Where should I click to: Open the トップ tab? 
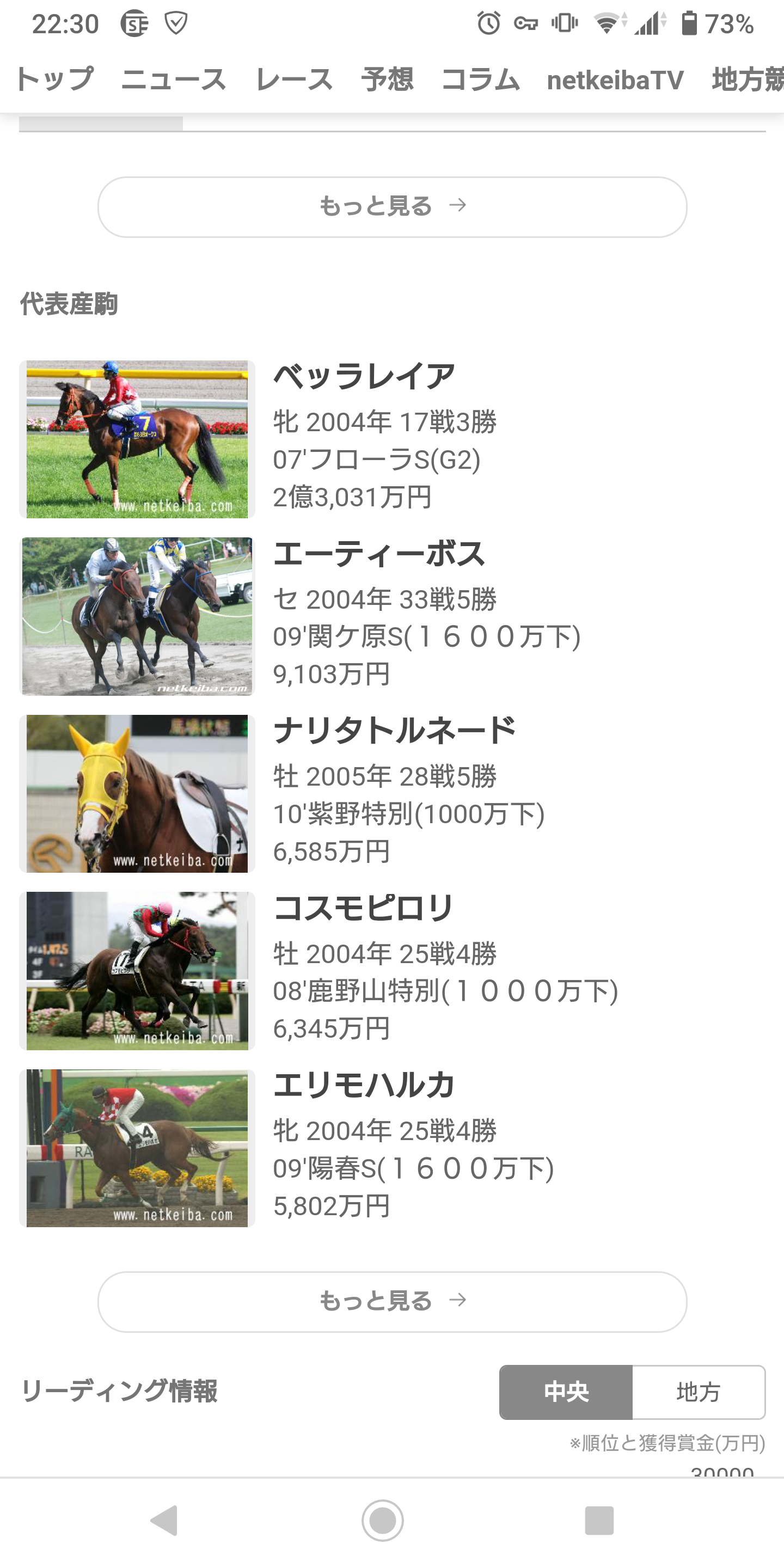click(x=55, y=79)
